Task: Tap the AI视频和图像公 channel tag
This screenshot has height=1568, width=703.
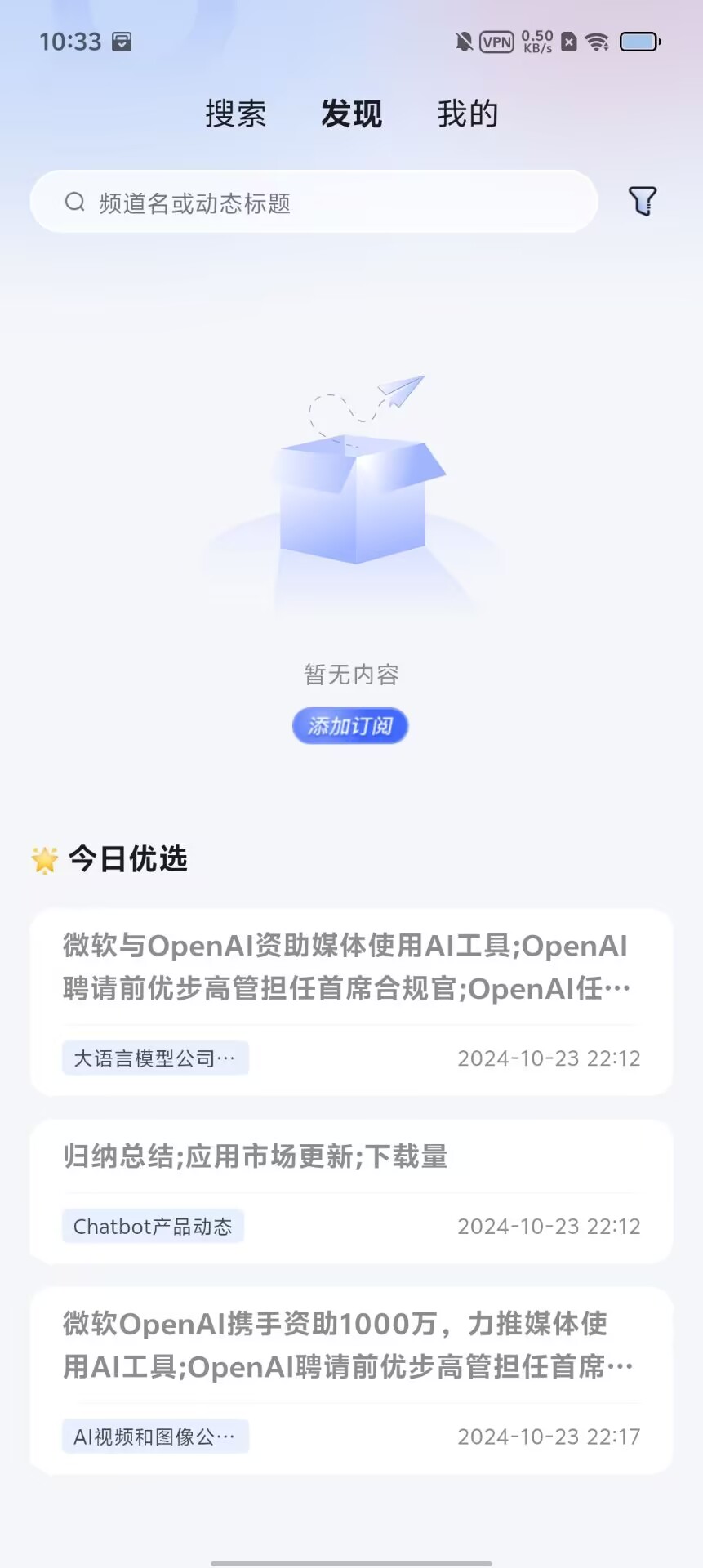Action: [x=155, y=1437]
